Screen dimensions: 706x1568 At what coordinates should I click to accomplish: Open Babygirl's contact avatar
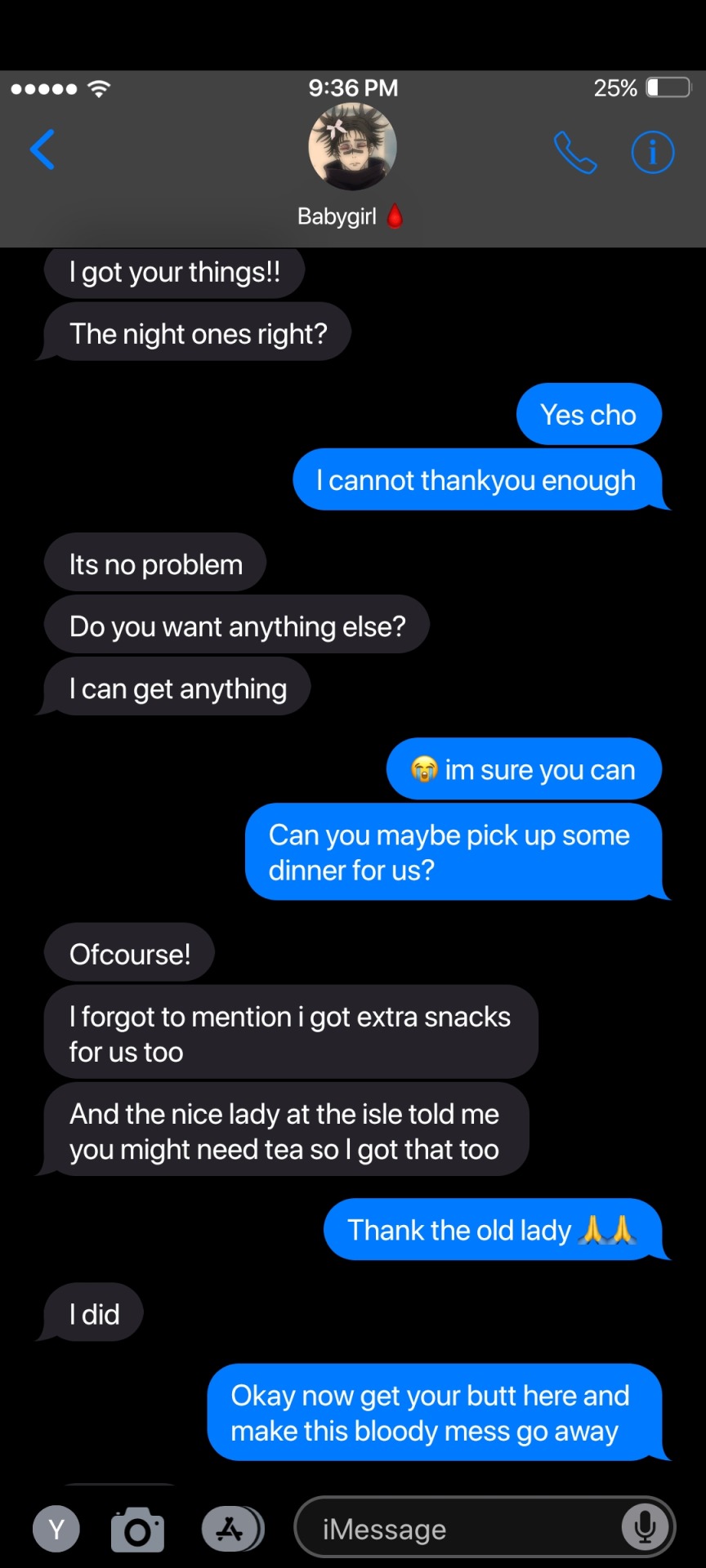(x=352, y=148)
